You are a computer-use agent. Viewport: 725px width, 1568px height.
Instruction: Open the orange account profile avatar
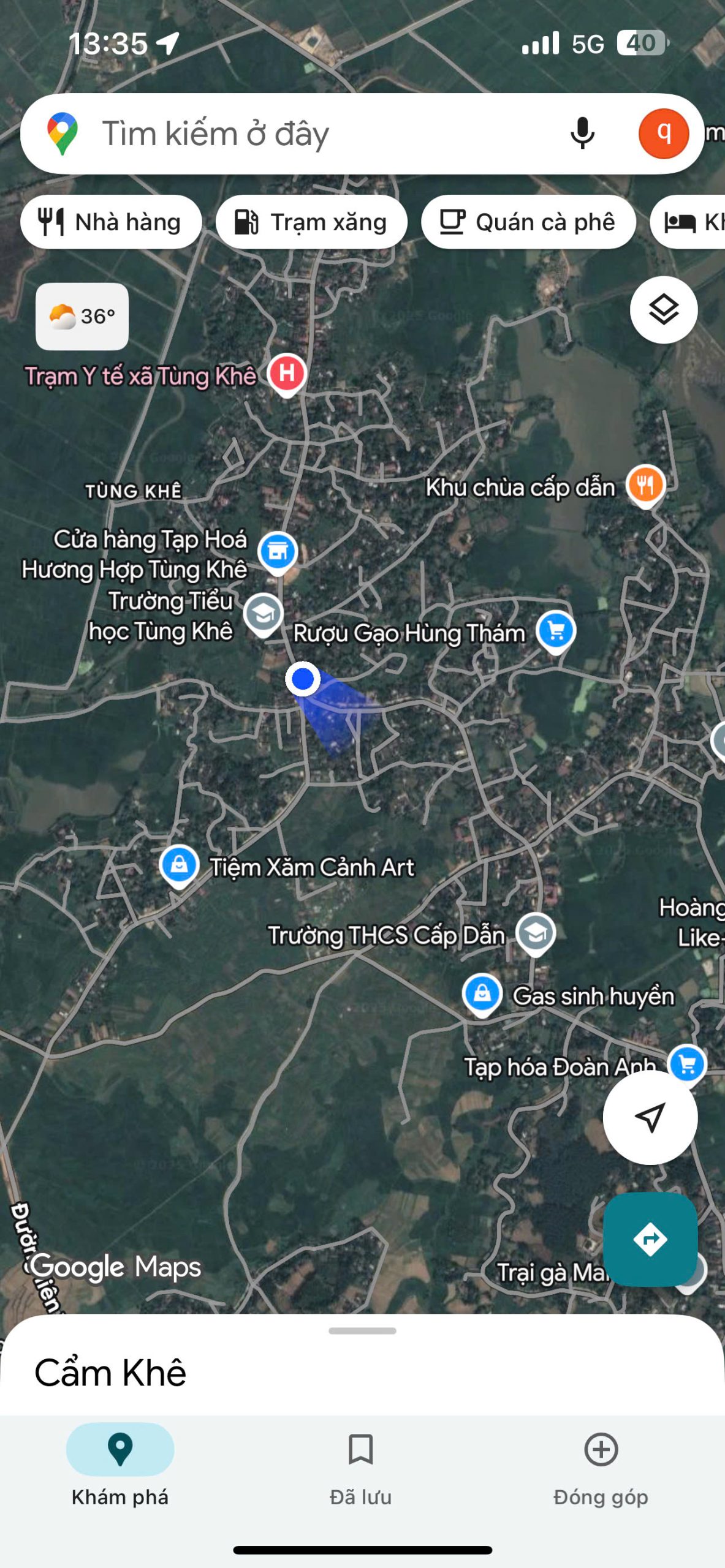pos(664,133)
